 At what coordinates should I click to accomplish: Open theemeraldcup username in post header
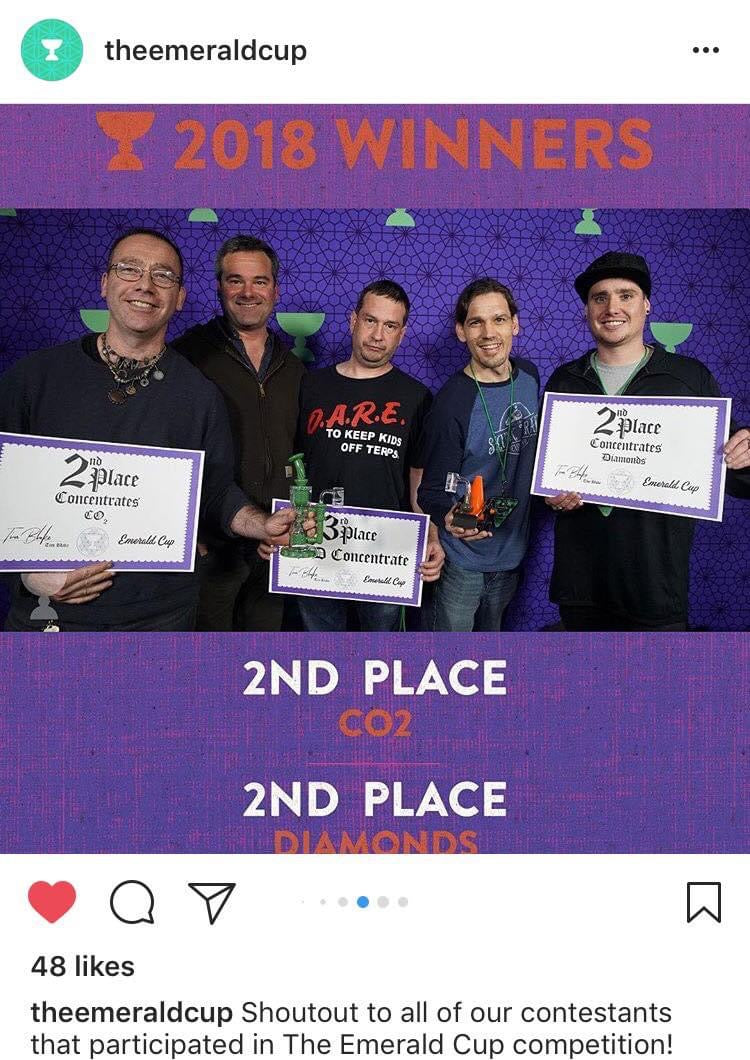(205, 51)
